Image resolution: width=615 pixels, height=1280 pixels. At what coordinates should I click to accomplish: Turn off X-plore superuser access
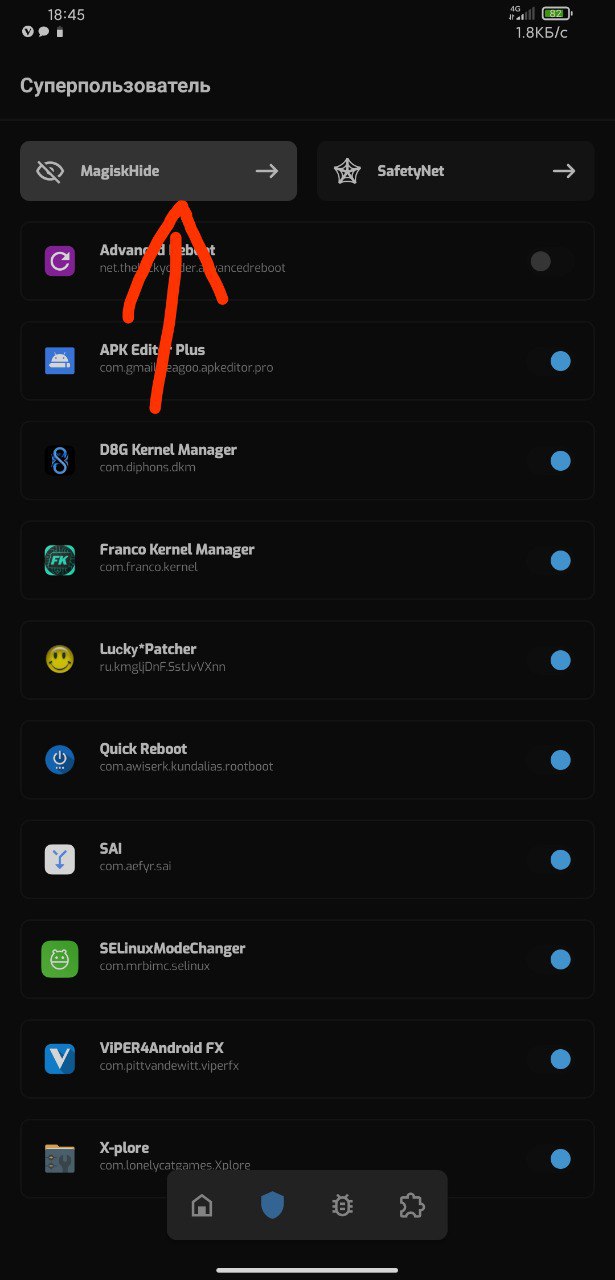click(551, 1159)
